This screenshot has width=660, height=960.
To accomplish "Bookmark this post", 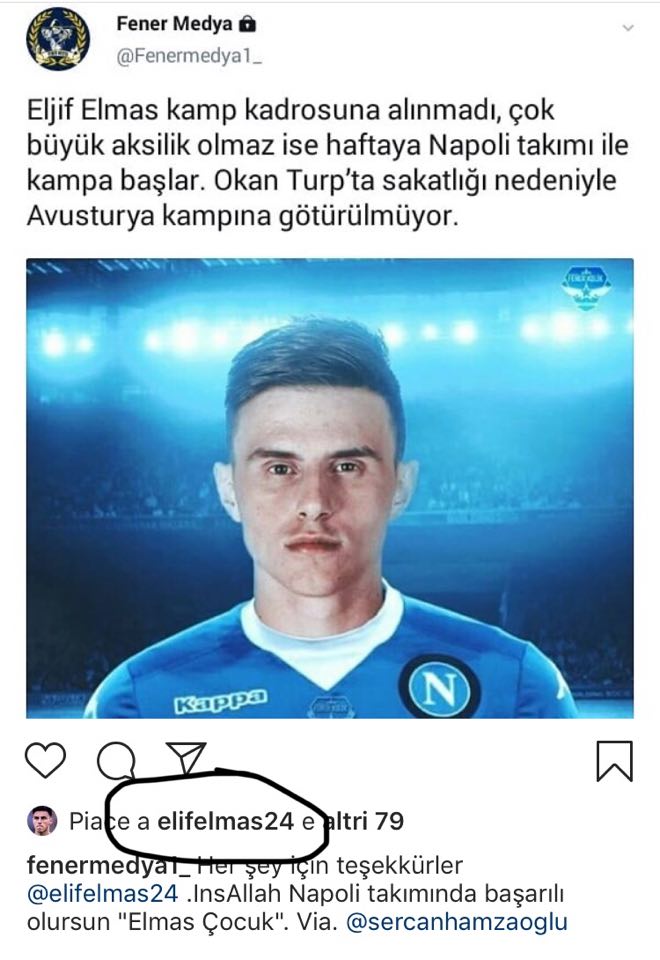I will click(614, 761).
